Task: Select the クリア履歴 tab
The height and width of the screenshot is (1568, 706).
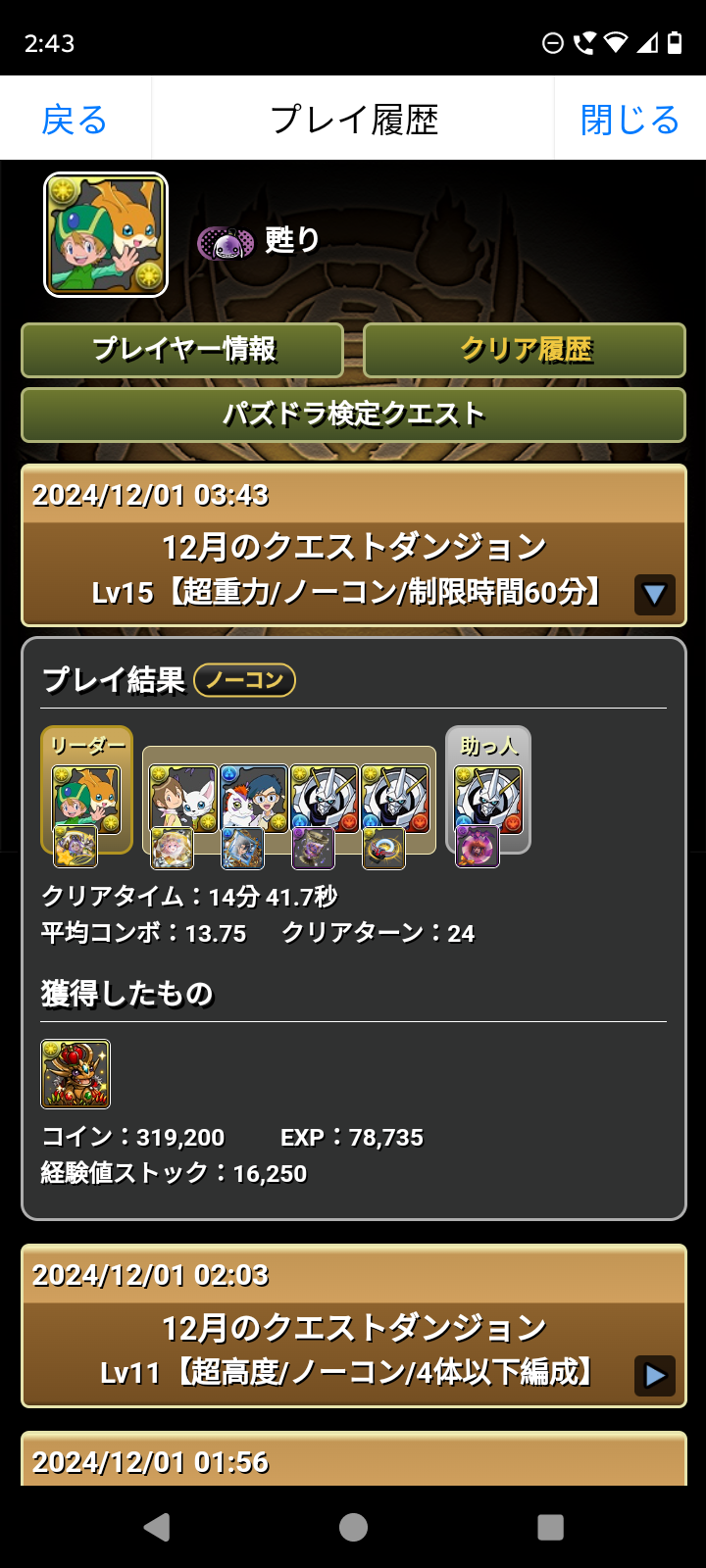Action: [525, 350]
